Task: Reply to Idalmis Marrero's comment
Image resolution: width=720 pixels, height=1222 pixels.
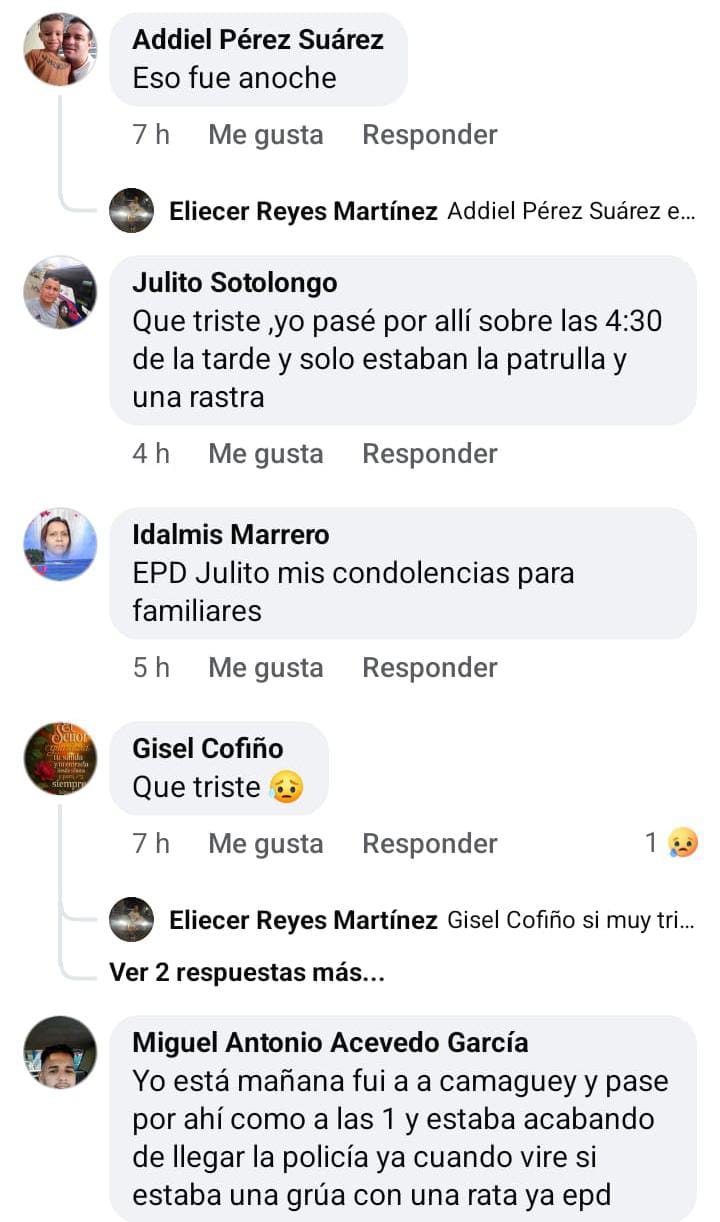Action: 429,668
